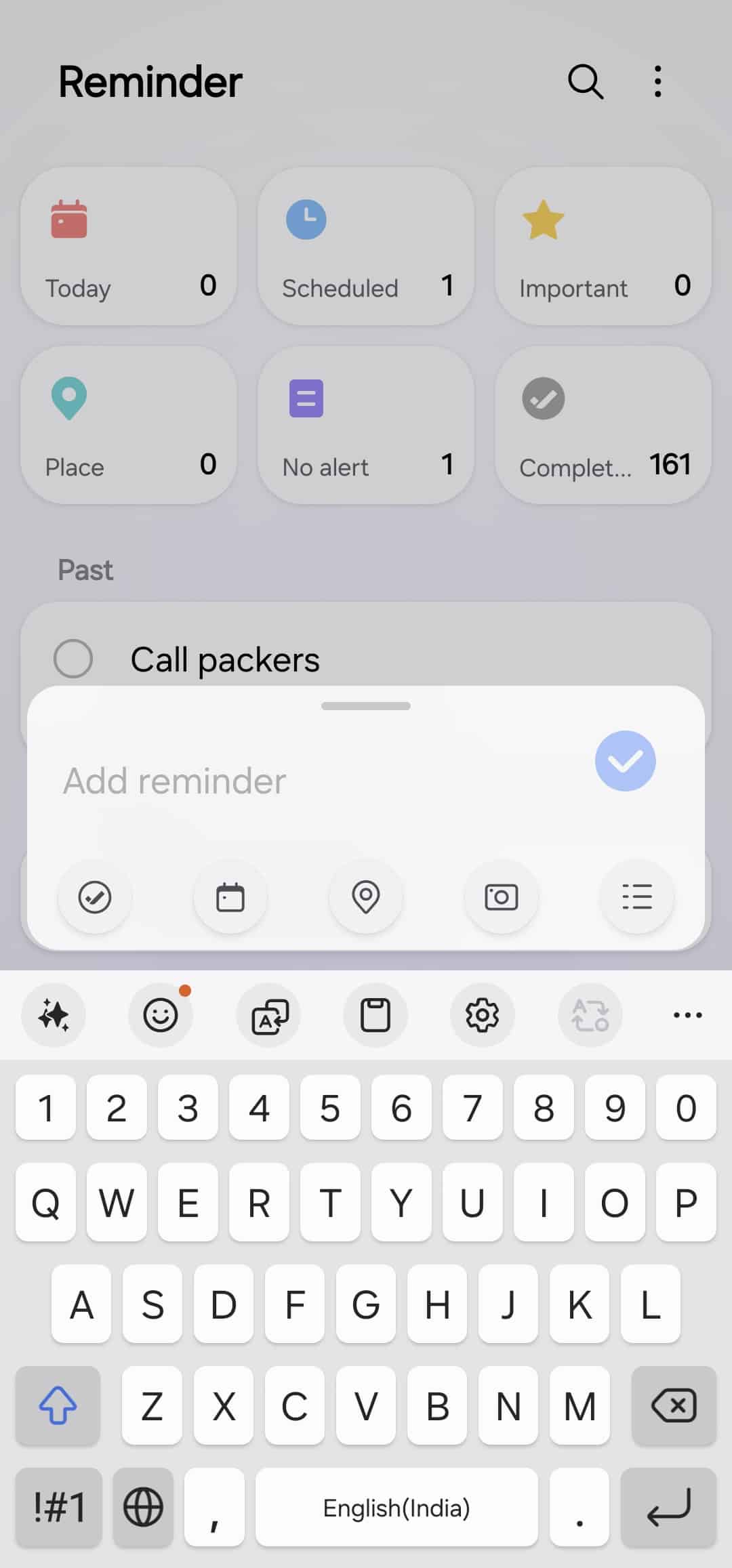Tap the backspace key
The width and height of the screenshot is (732, 1568).
[673, 1405]
